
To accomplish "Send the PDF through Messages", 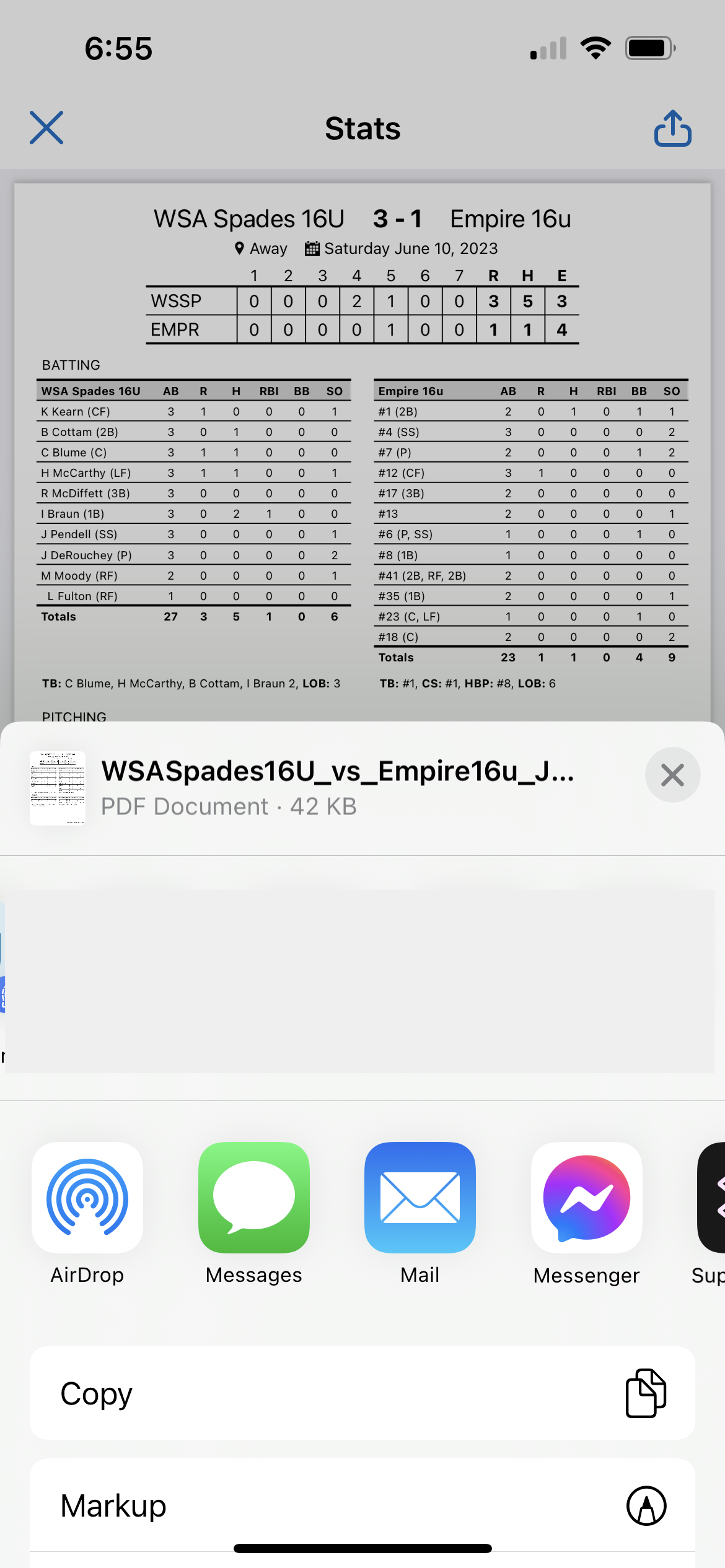I will pos(254,1198).
